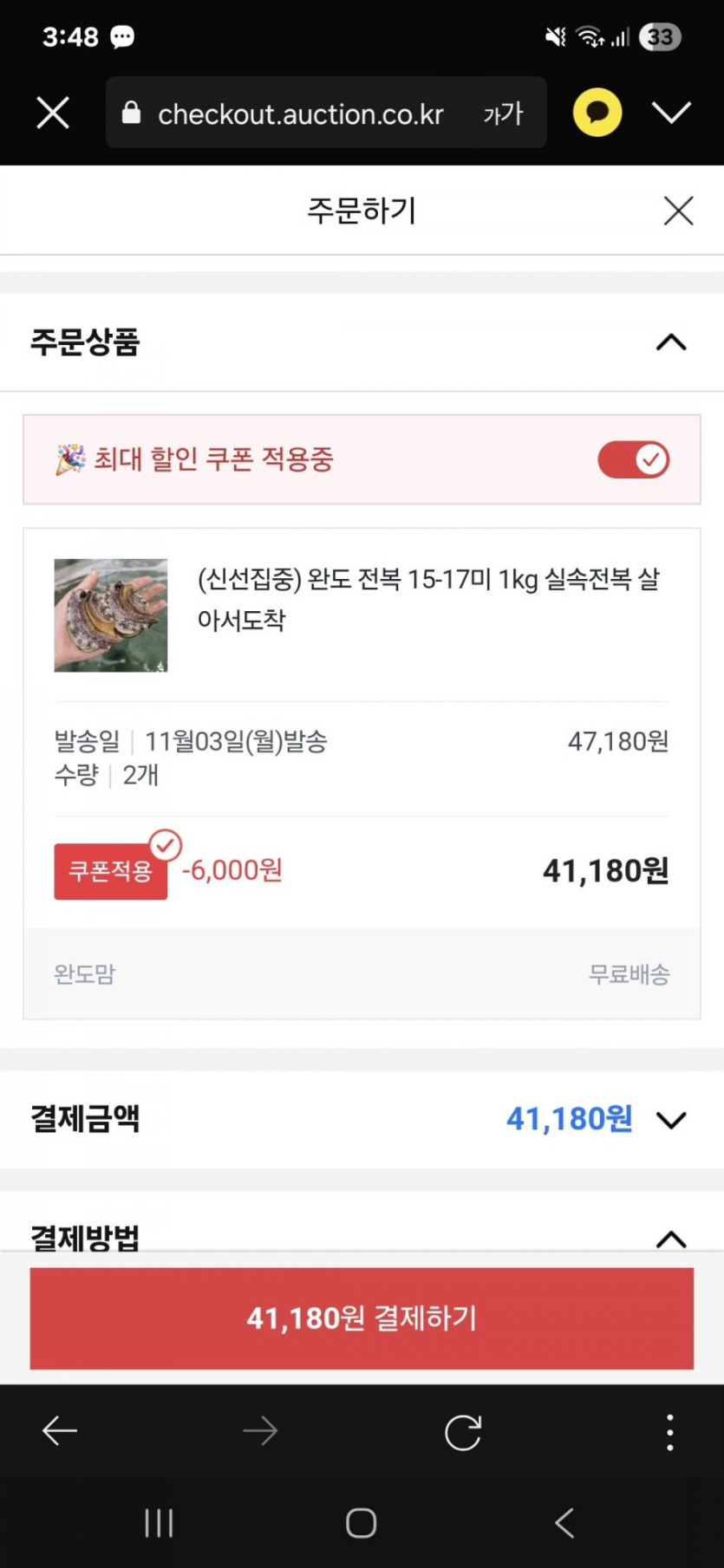
Task: Close the 주문하기 order page
Action: click(678, 211)
